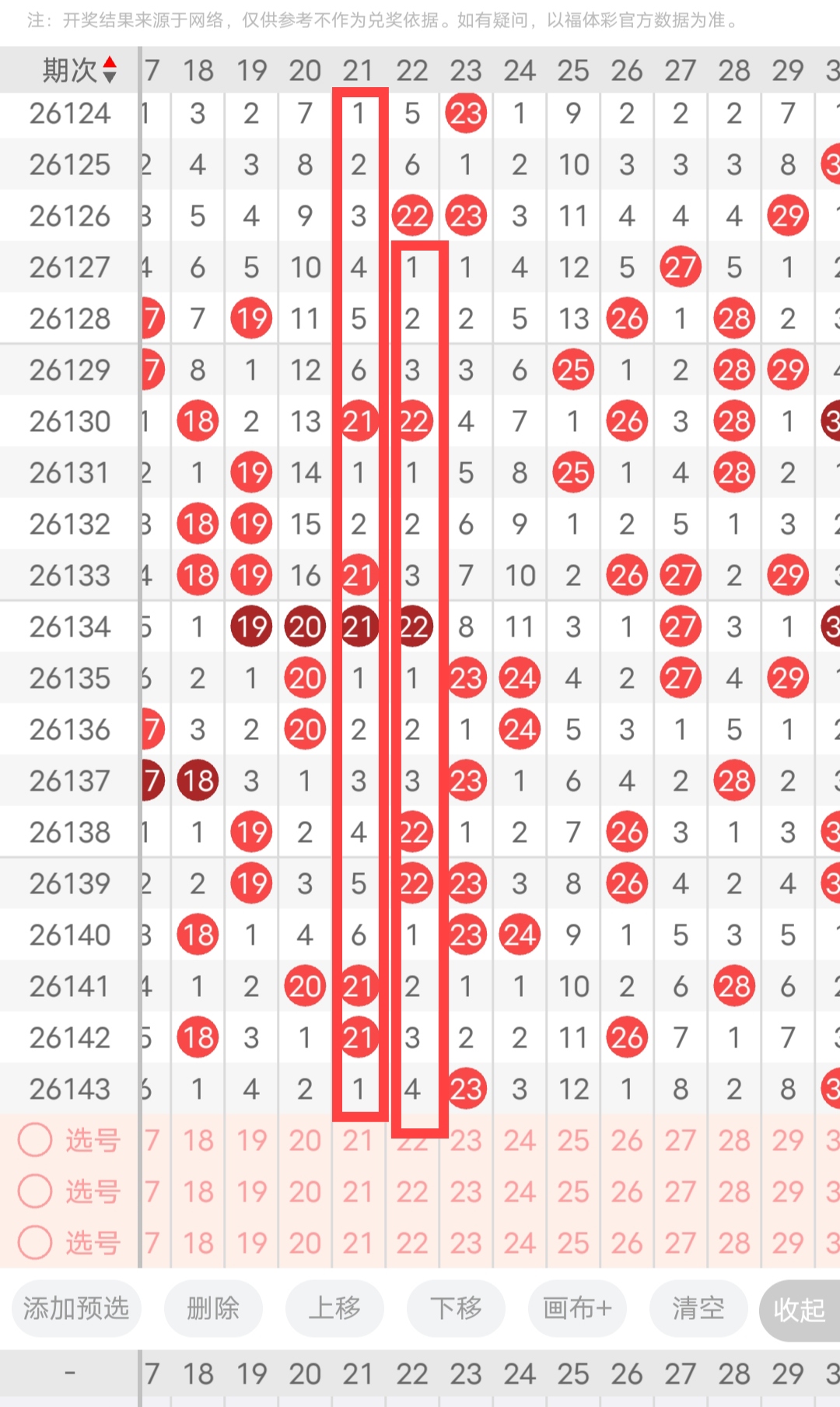This screenshot has width=840, height=1407.
Task: Select the first 选号 radio row
Action: pyautogui.click(x=70, y=1140)
